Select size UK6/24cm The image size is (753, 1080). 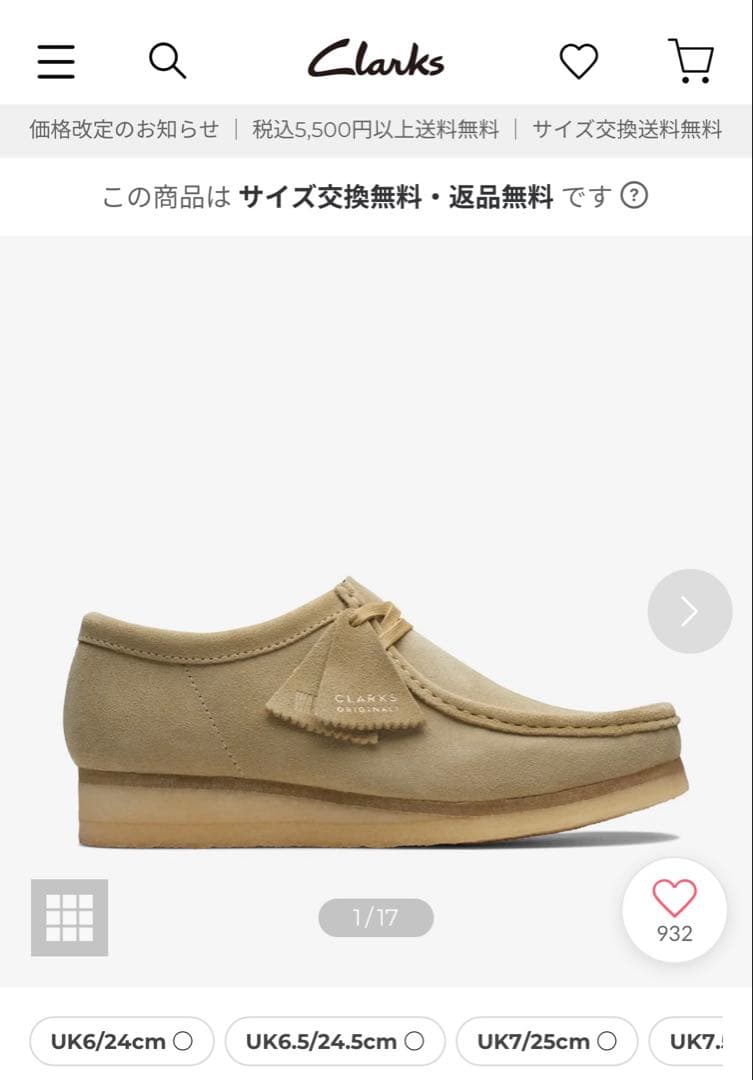120,1041
